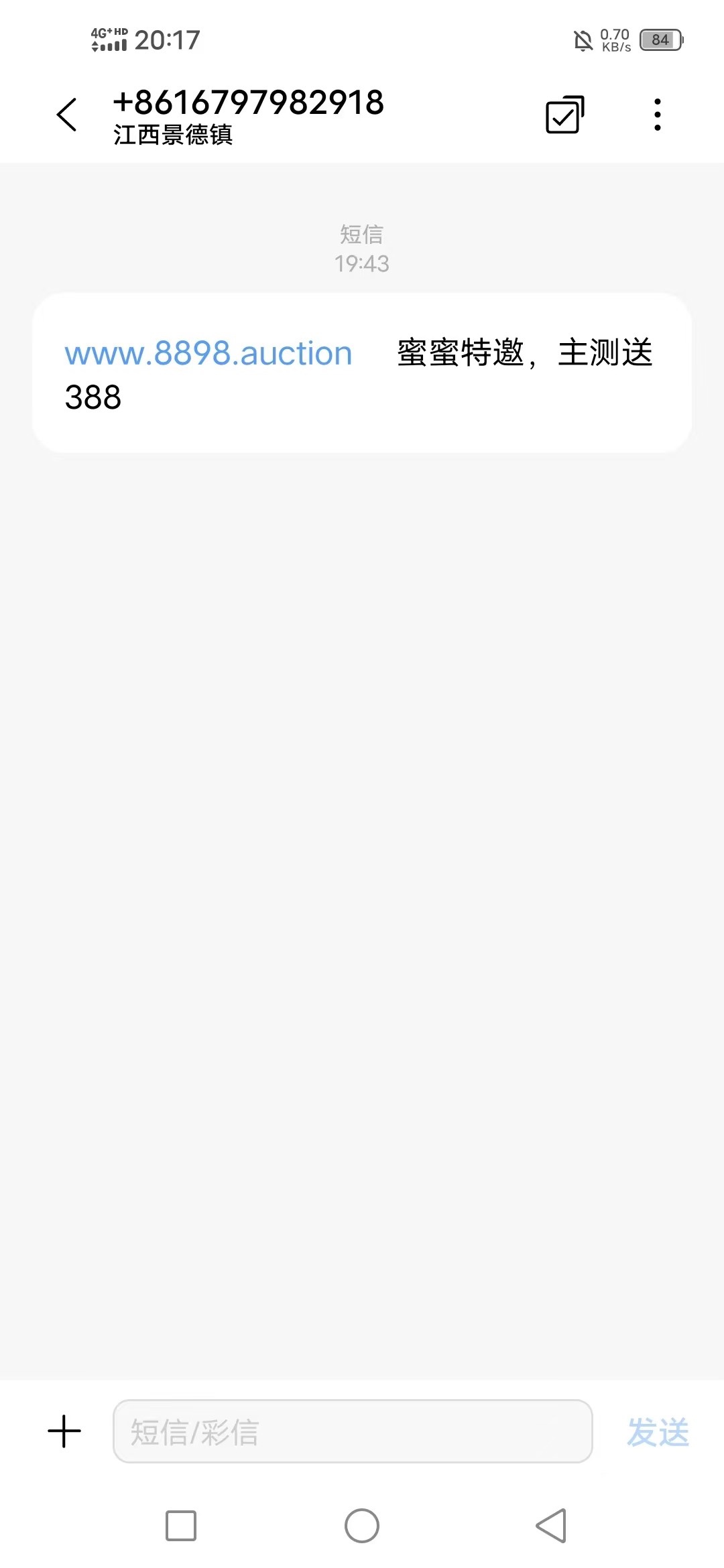Tap the 江西景德镇 location label

(x=174, y=134)
